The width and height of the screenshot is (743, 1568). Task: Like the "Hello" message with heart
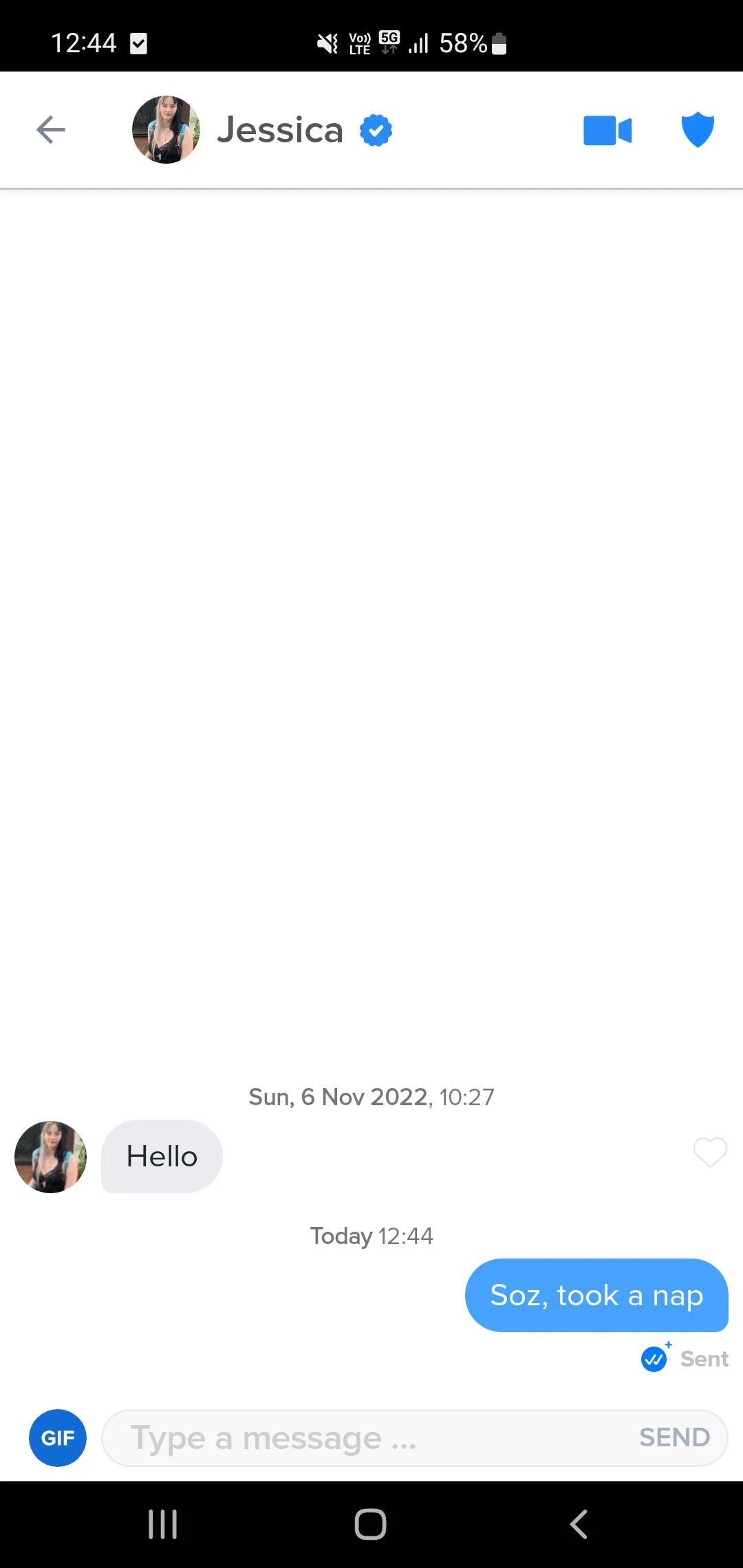709,1152
